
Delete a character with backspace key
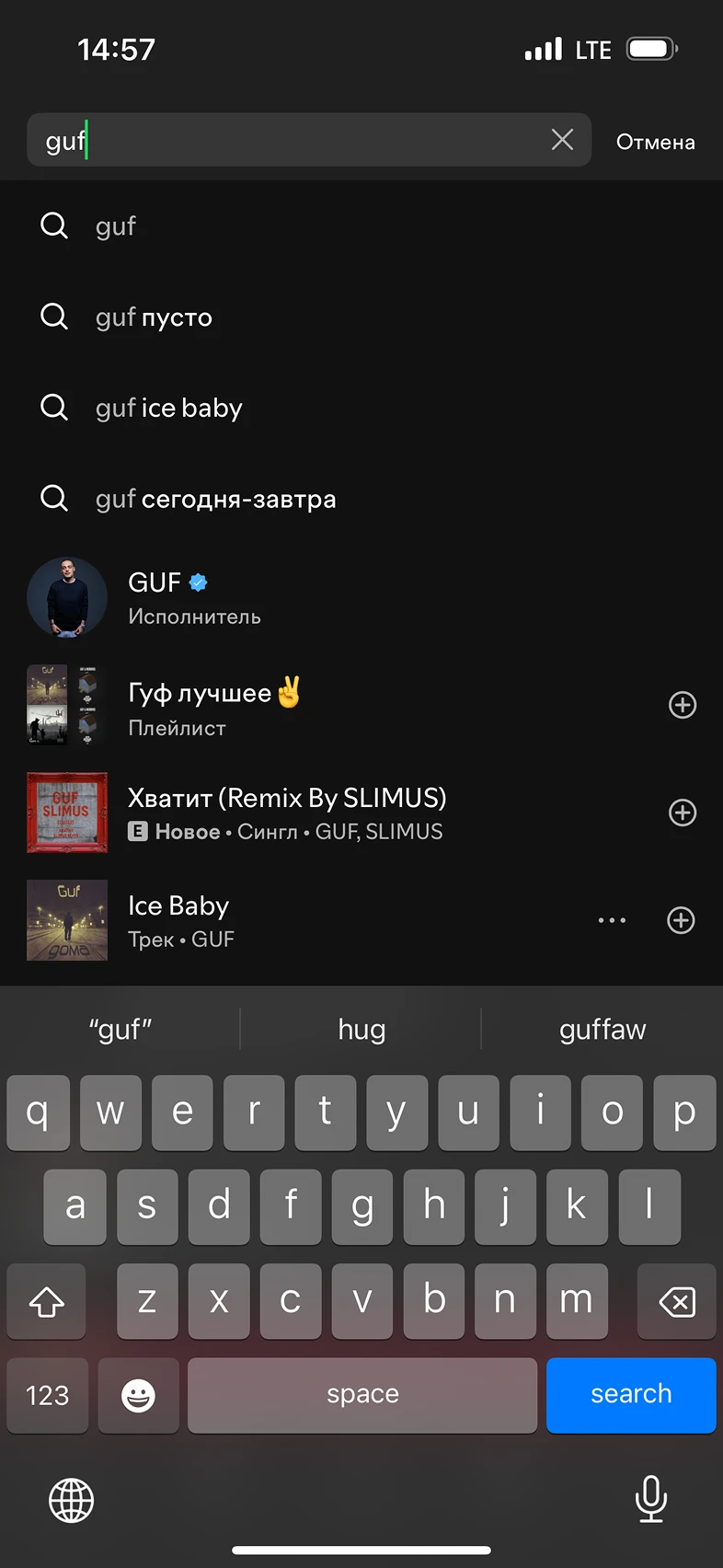pyautogui.click(x=677, y=1301)
